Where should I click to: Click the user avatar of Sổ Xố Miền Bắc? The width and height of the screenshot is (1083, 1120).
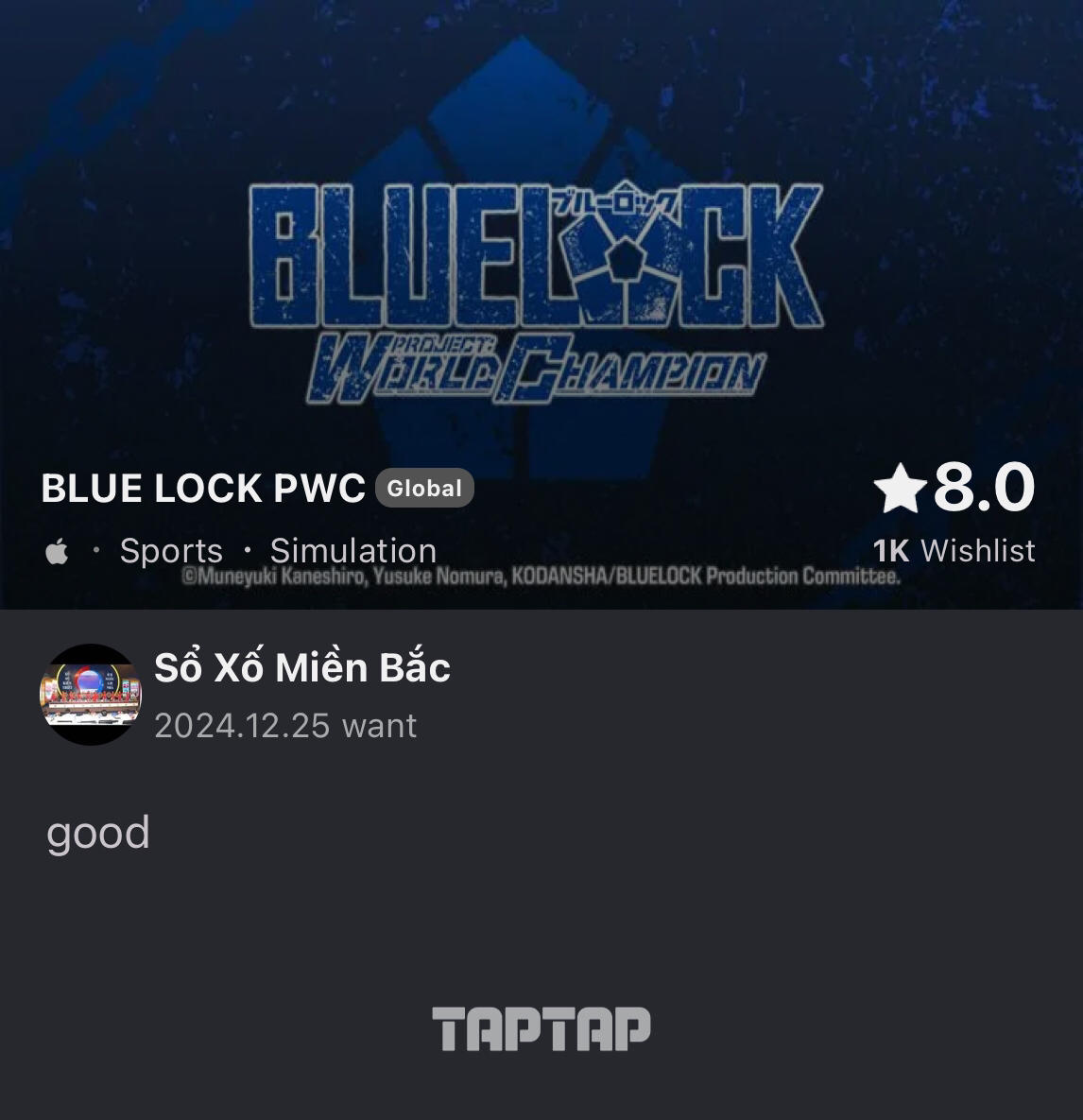tap(91, 694)
